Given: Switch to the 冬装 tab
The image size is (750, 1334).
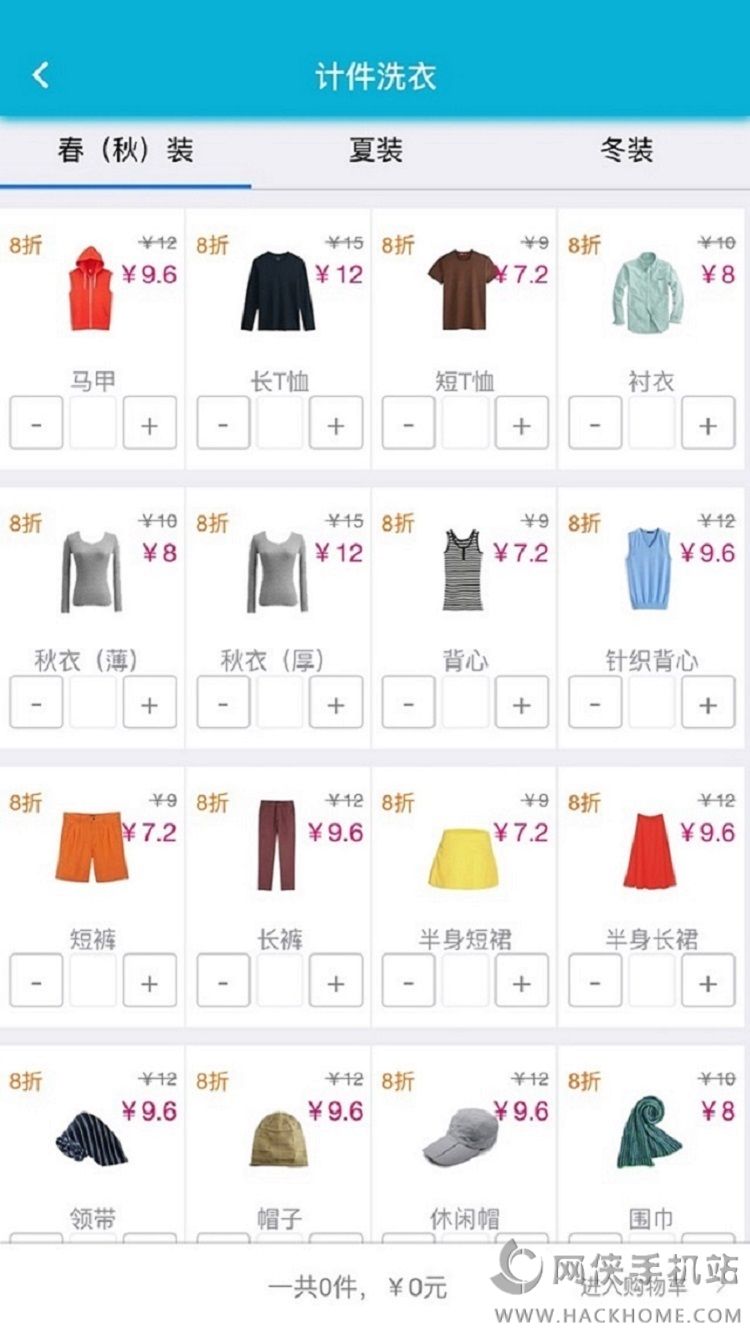Looking at the screenshot, I should coord(626,151).
